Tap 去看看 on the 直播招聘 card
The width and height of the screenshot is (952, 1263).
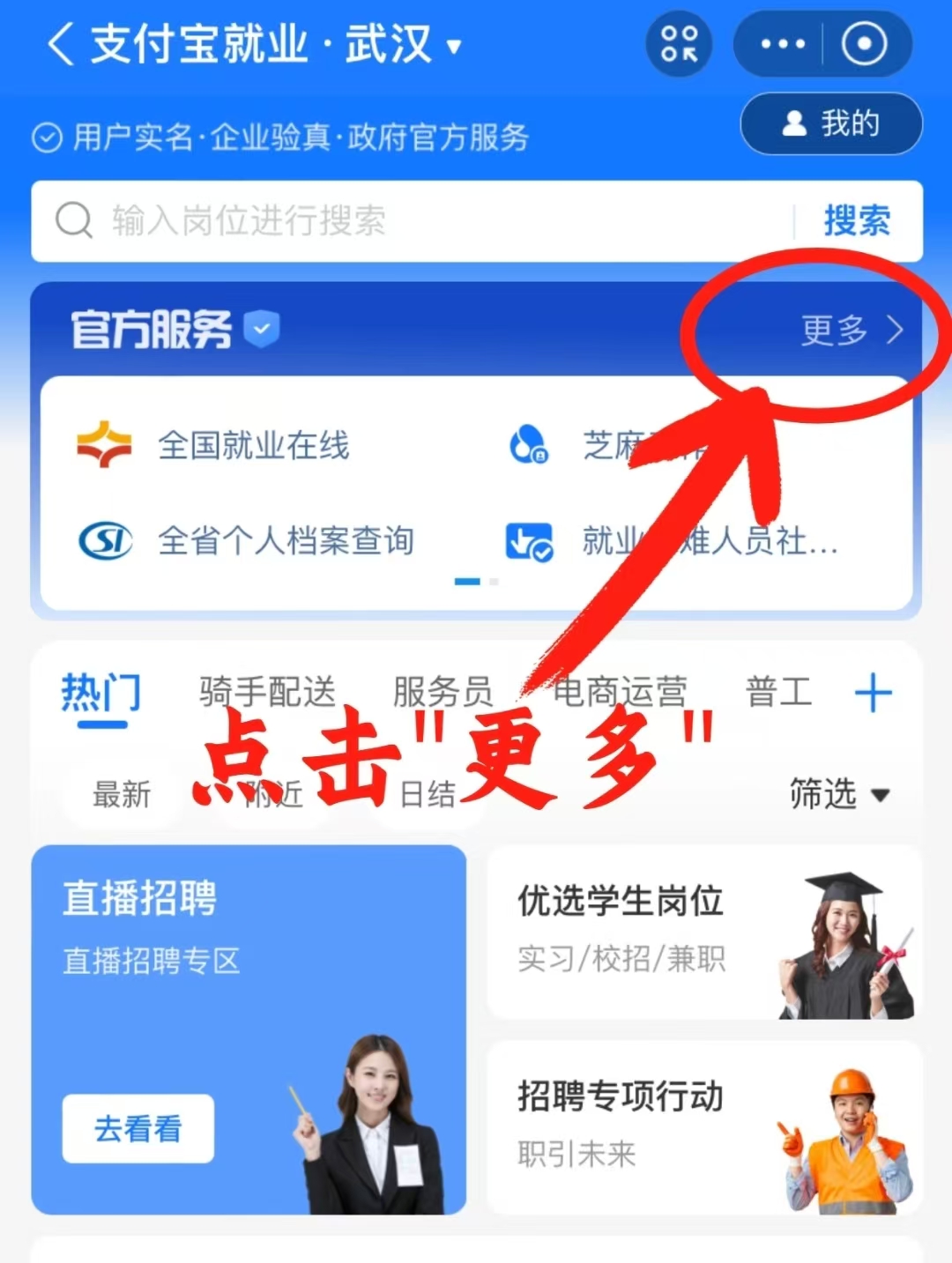point(138,1128)
